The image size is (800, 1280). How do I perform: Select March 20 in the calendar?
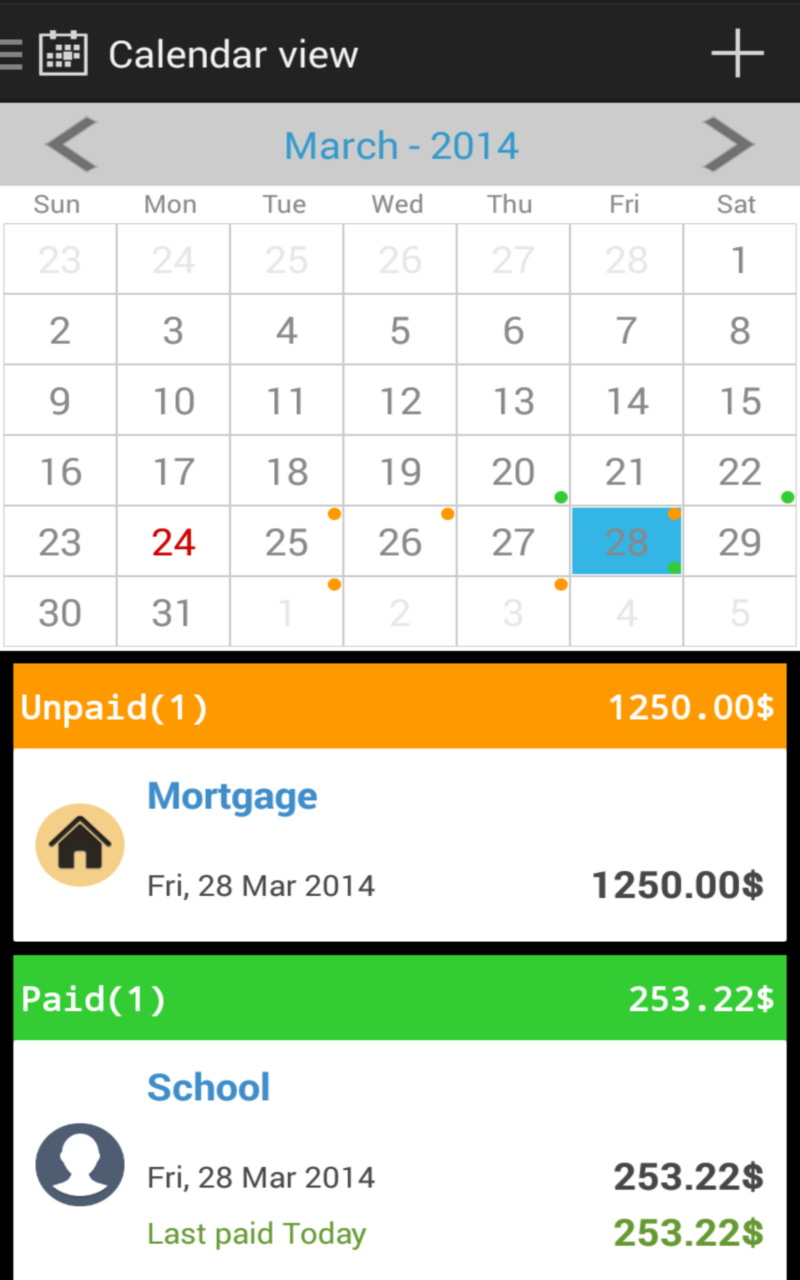513,471
